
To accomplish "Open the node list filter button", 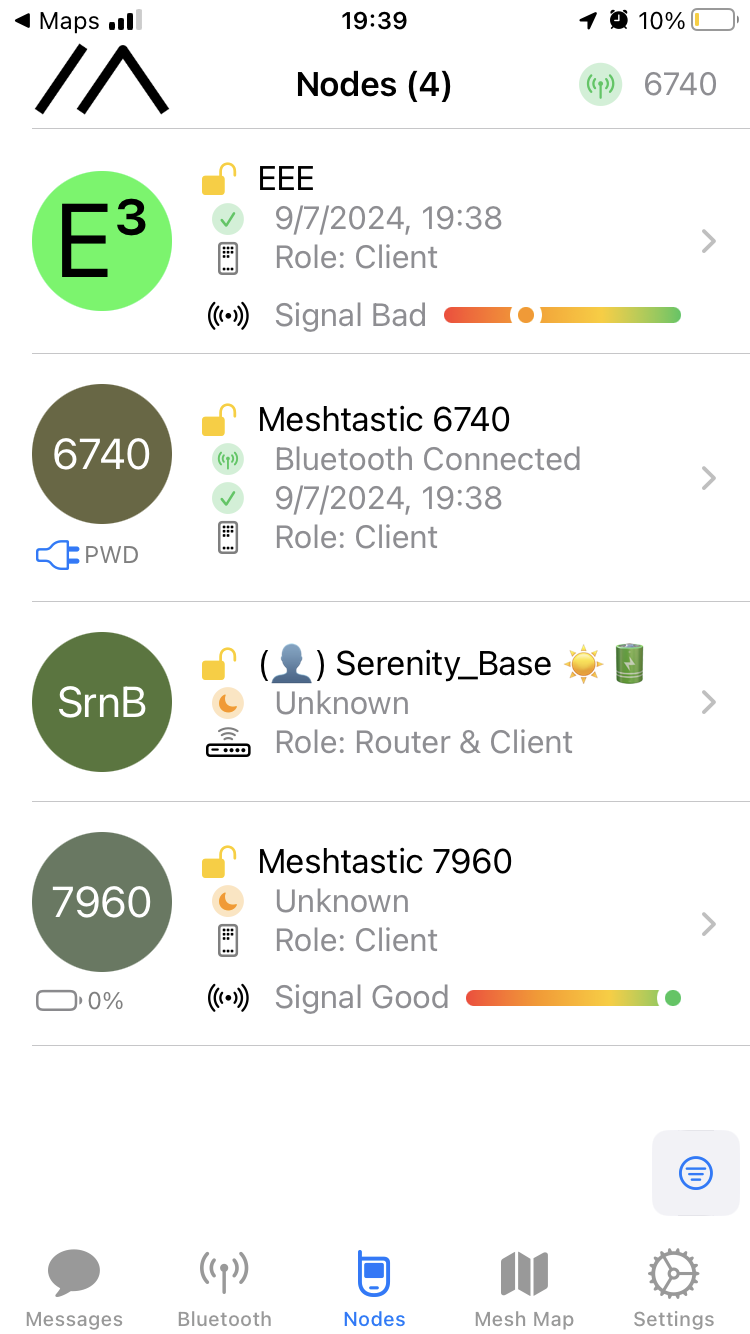I will pos(696,1173).
